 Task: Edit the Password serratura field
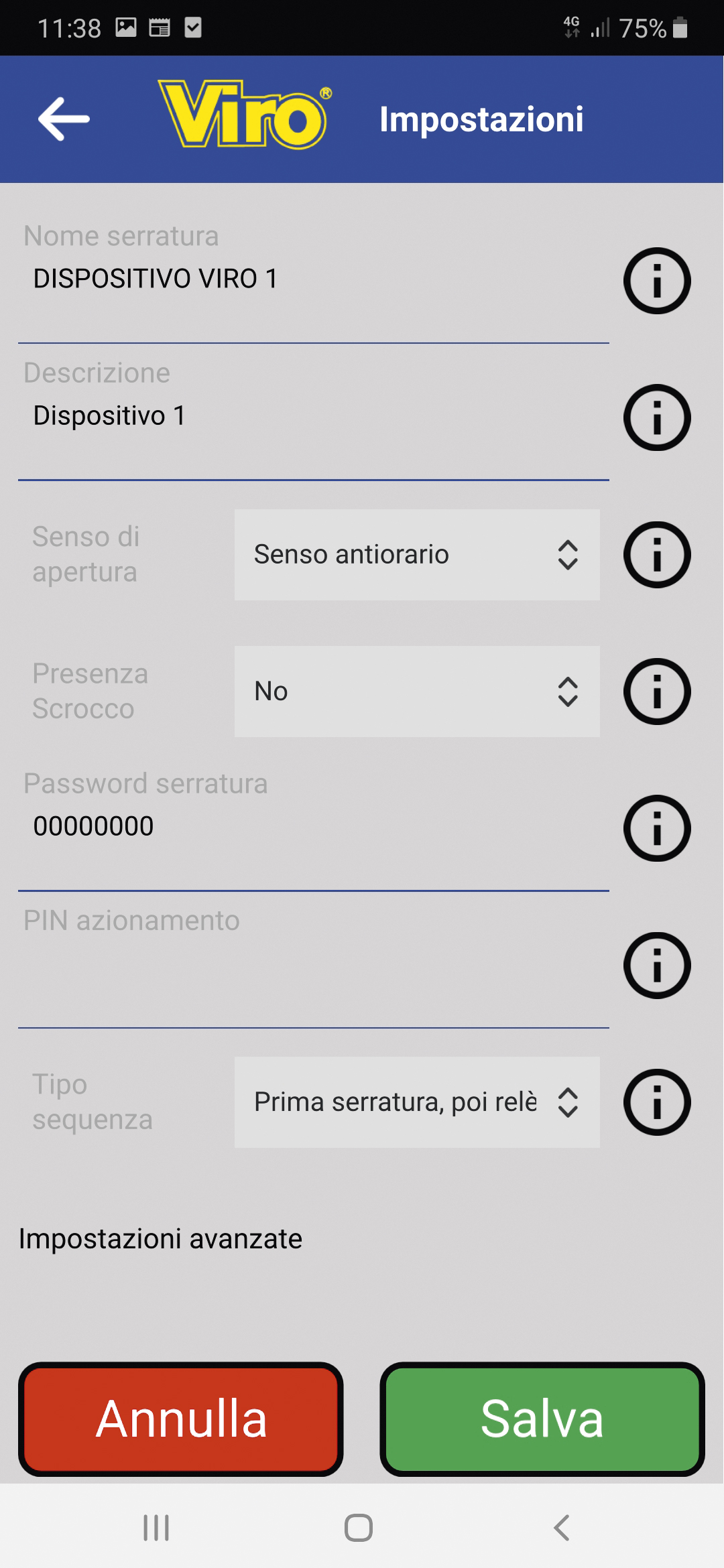(x=313, y=827)
